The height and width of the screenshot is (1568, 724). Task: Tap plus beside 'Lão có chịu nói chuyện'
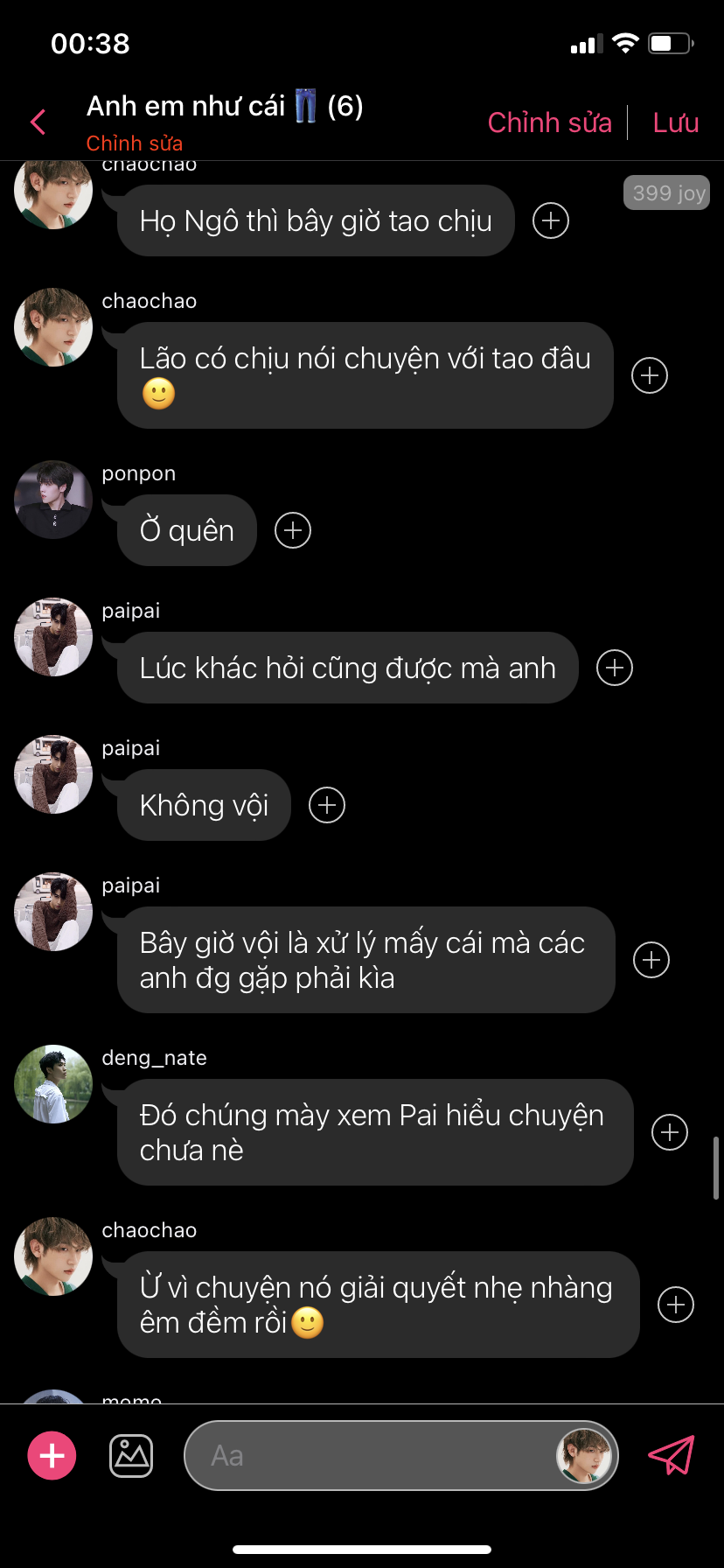click(x=650, y=375)
